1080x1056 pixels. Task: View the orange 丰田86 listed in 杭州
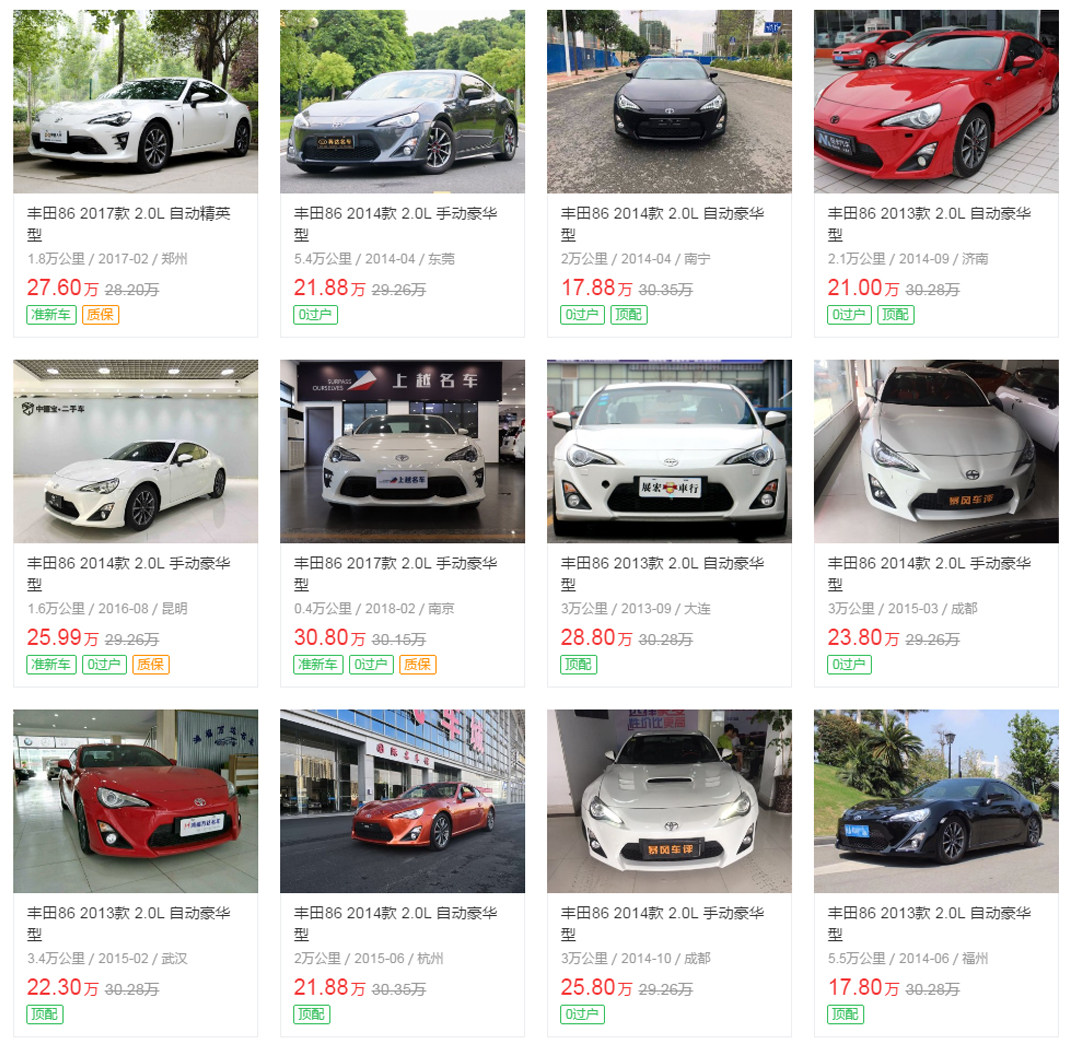coord(402,802)
